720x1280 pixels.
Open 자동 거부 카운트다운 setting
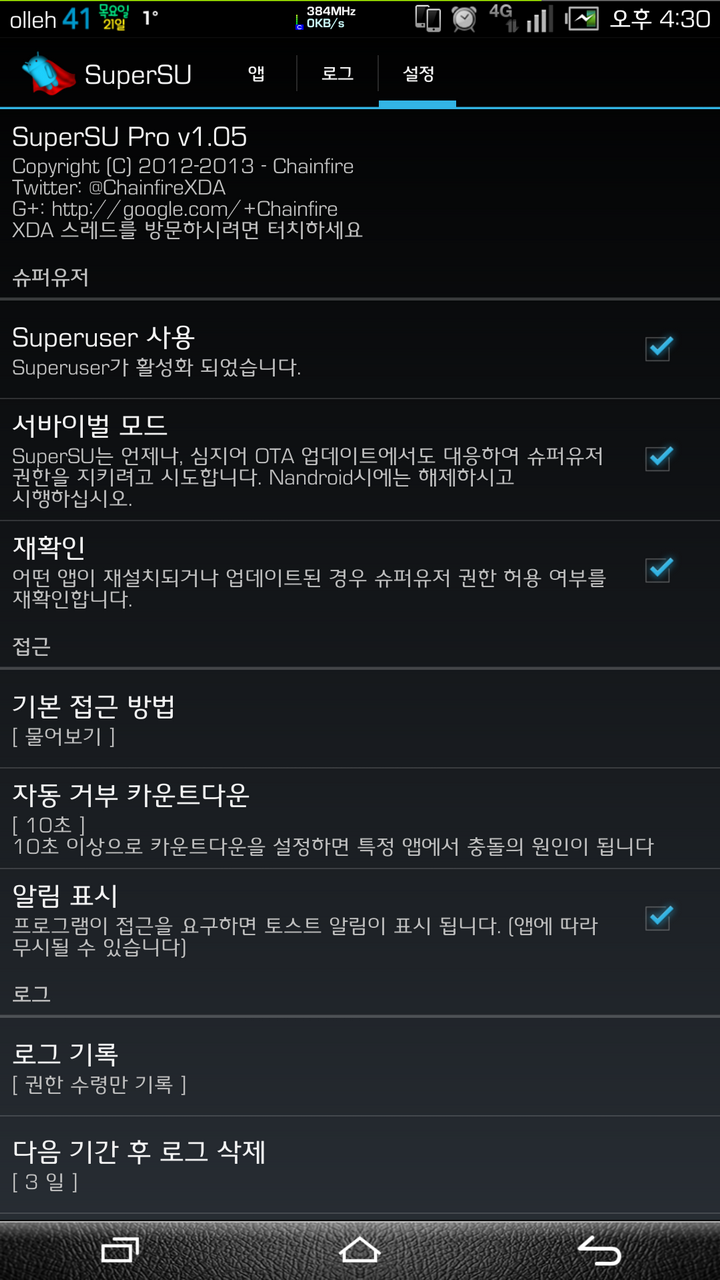click(x=300, y=818)
